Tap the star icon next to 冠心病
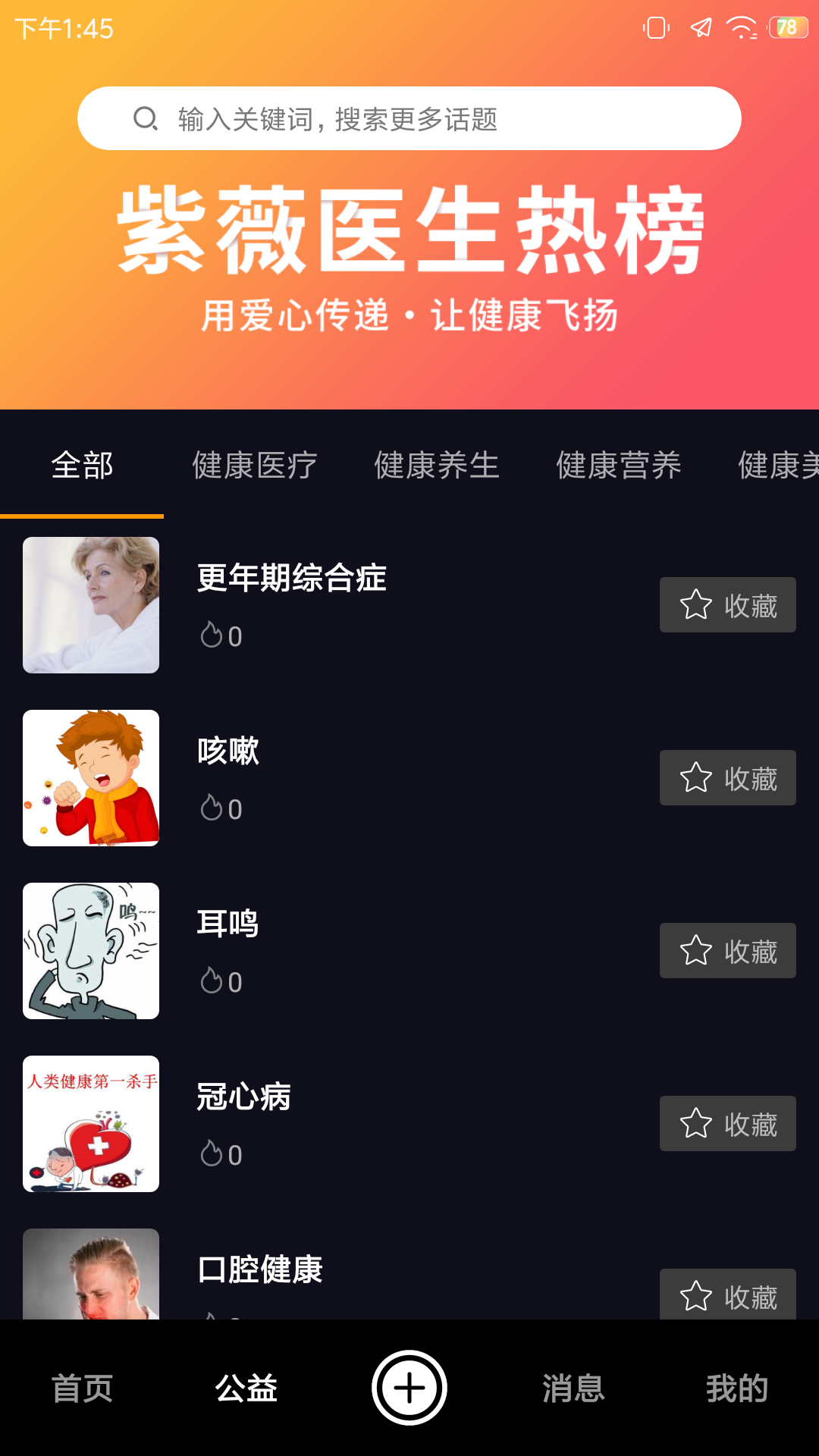The image size is (819, 1456). coord(695,1124)
